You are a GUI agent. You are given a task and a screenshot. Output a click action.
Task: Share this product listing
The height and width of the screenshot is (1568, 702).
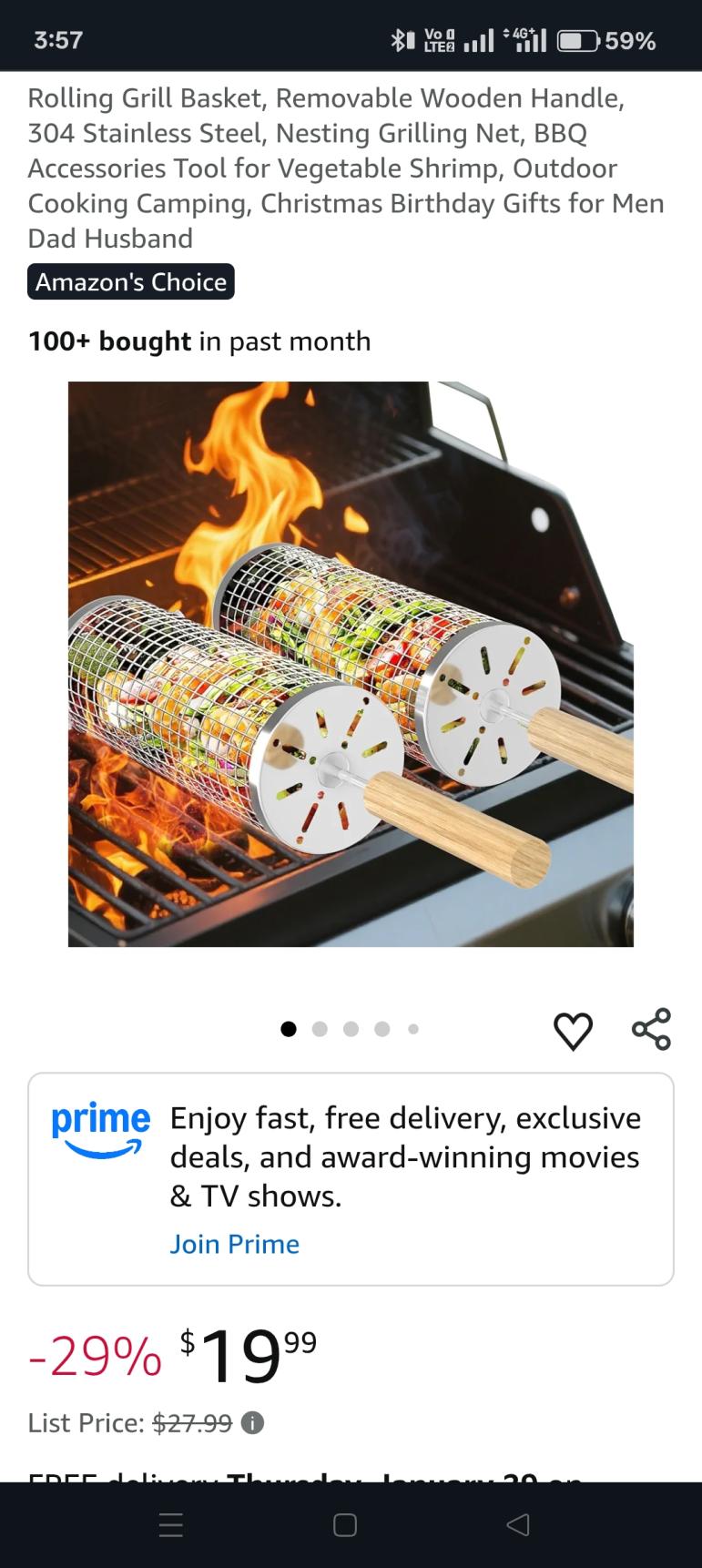coord(651,1029)
